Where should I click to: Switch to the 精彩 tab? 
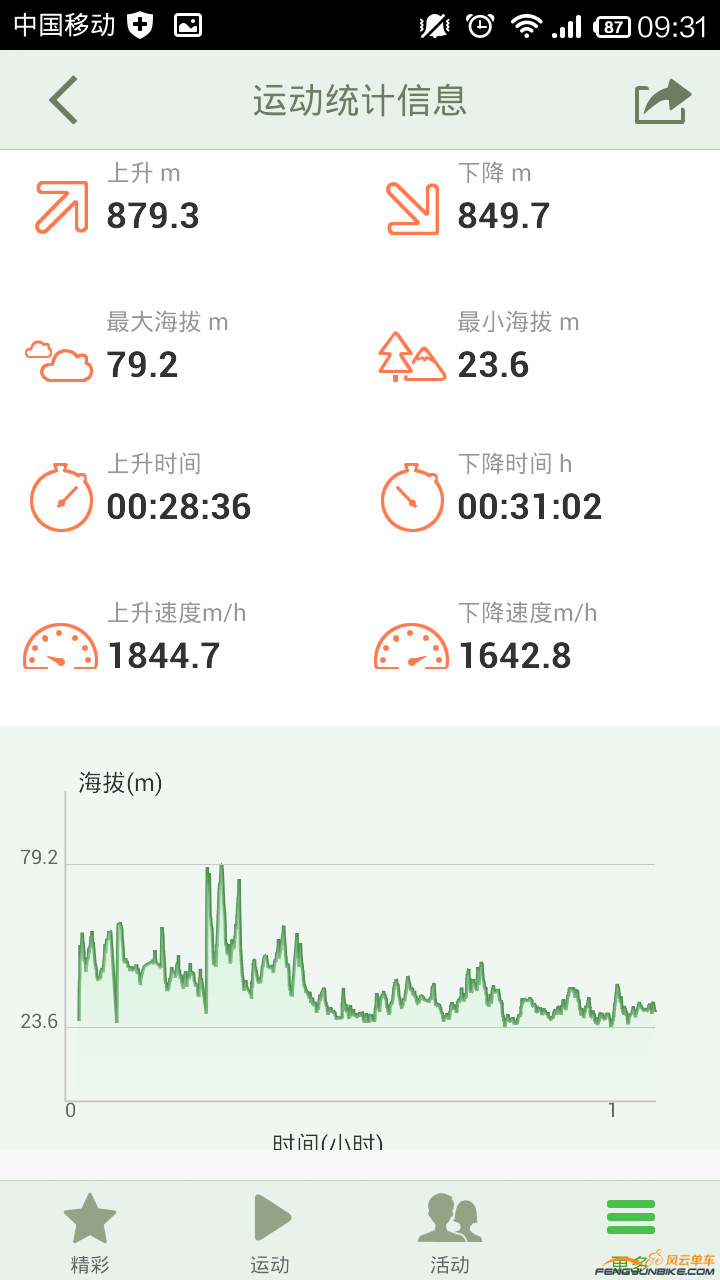pos(90,1232)
